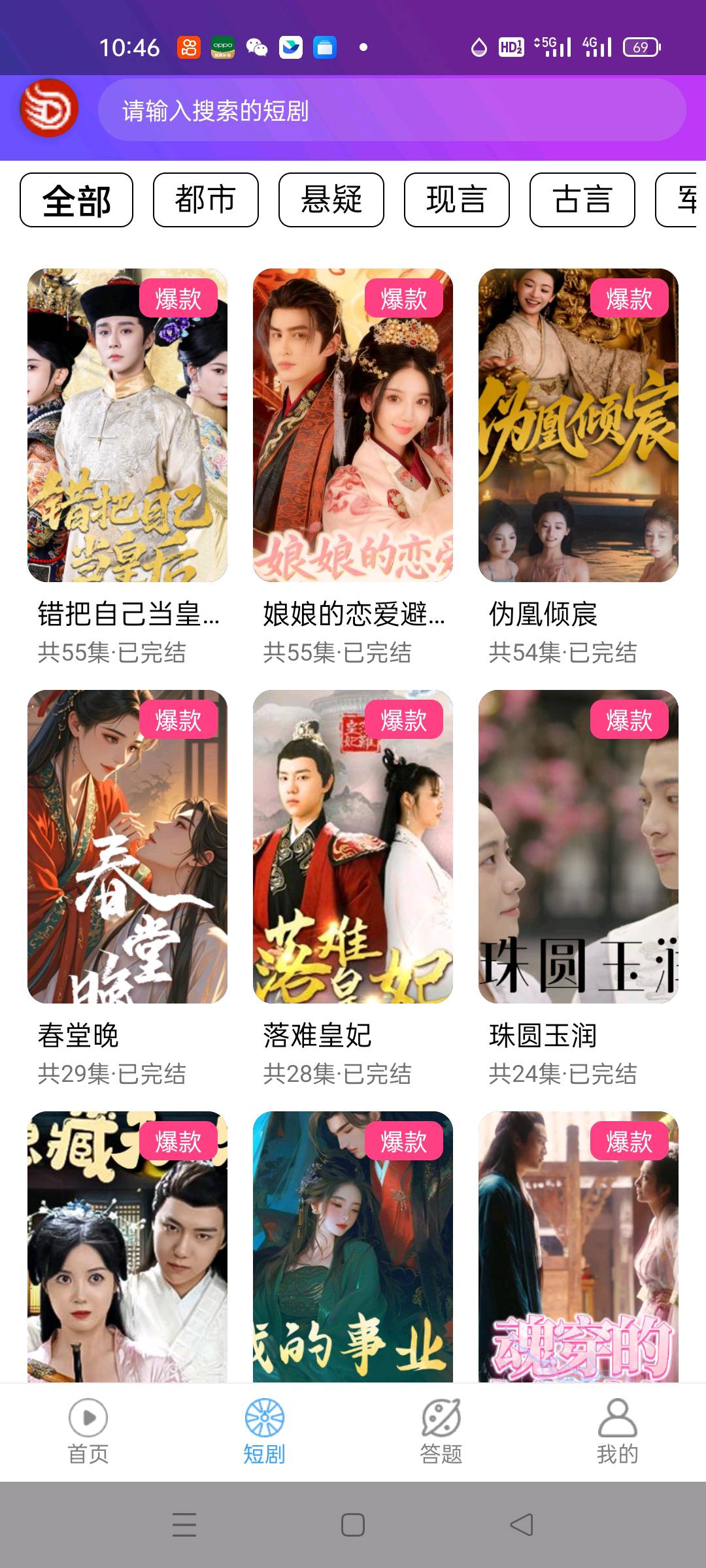Open WeChat from the status bar
This screenshot has width=706, height=1568.
(257, 46)
